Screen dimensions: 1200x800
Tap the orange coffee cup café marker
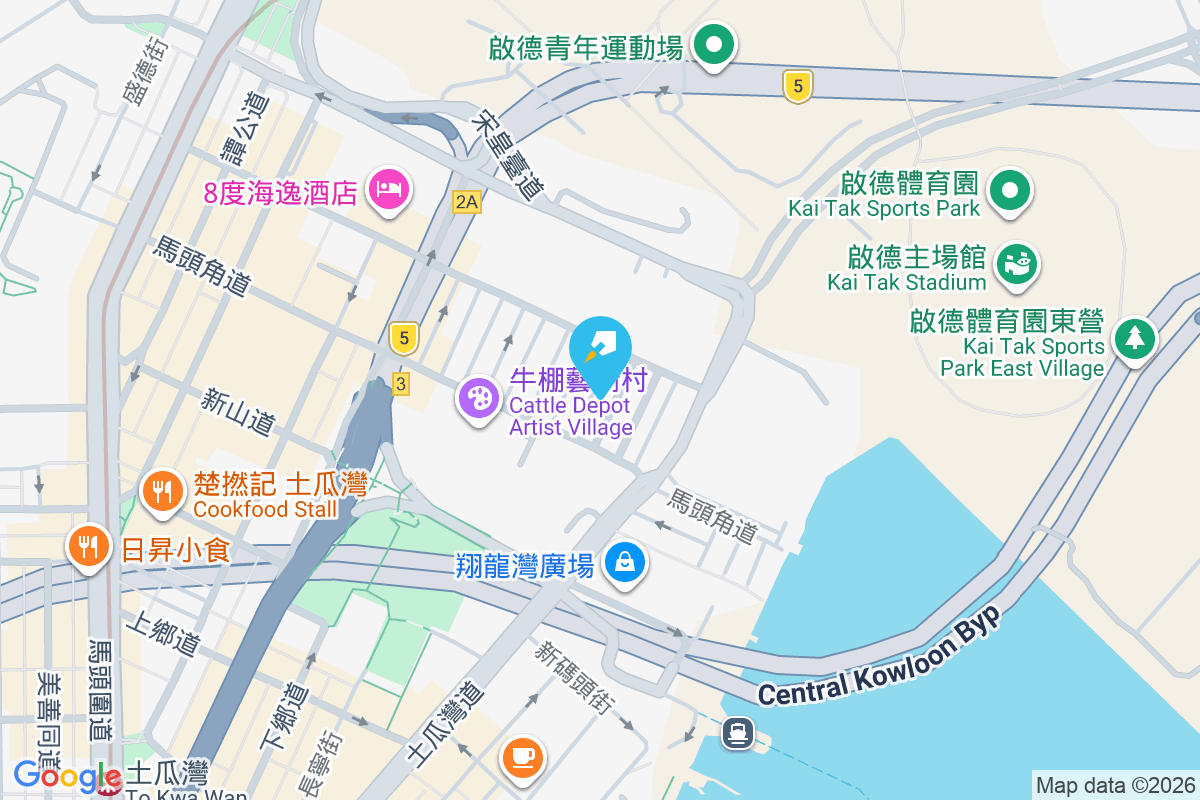click(522, 755)
